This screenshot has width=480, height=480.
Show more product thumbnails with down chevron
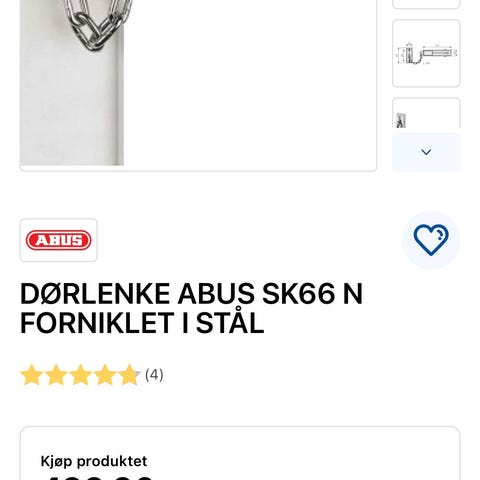click(x=426, y=152)
